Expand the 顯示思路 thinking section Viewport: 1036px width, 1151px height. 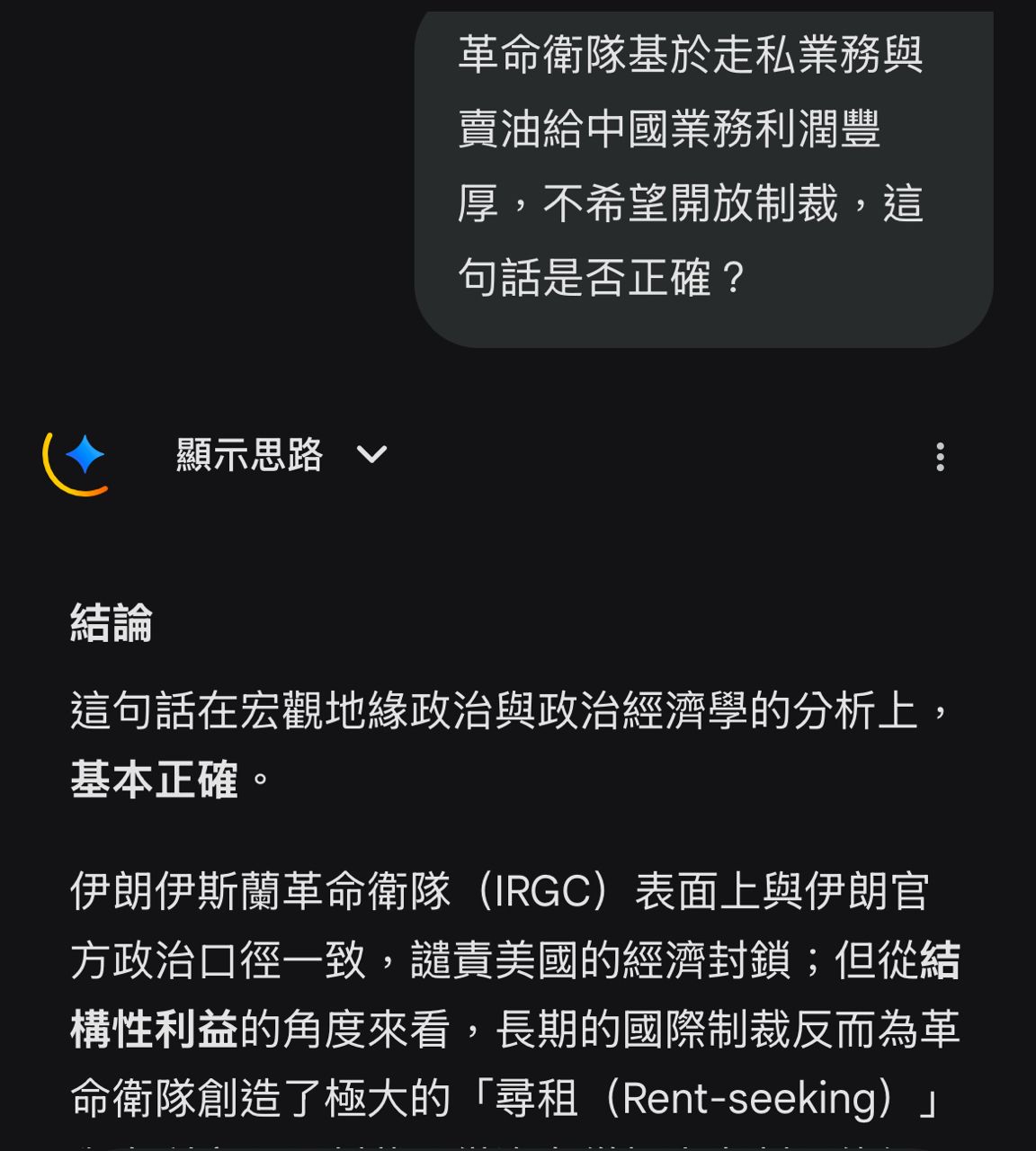pyautogui.click(x=281, y=455)
